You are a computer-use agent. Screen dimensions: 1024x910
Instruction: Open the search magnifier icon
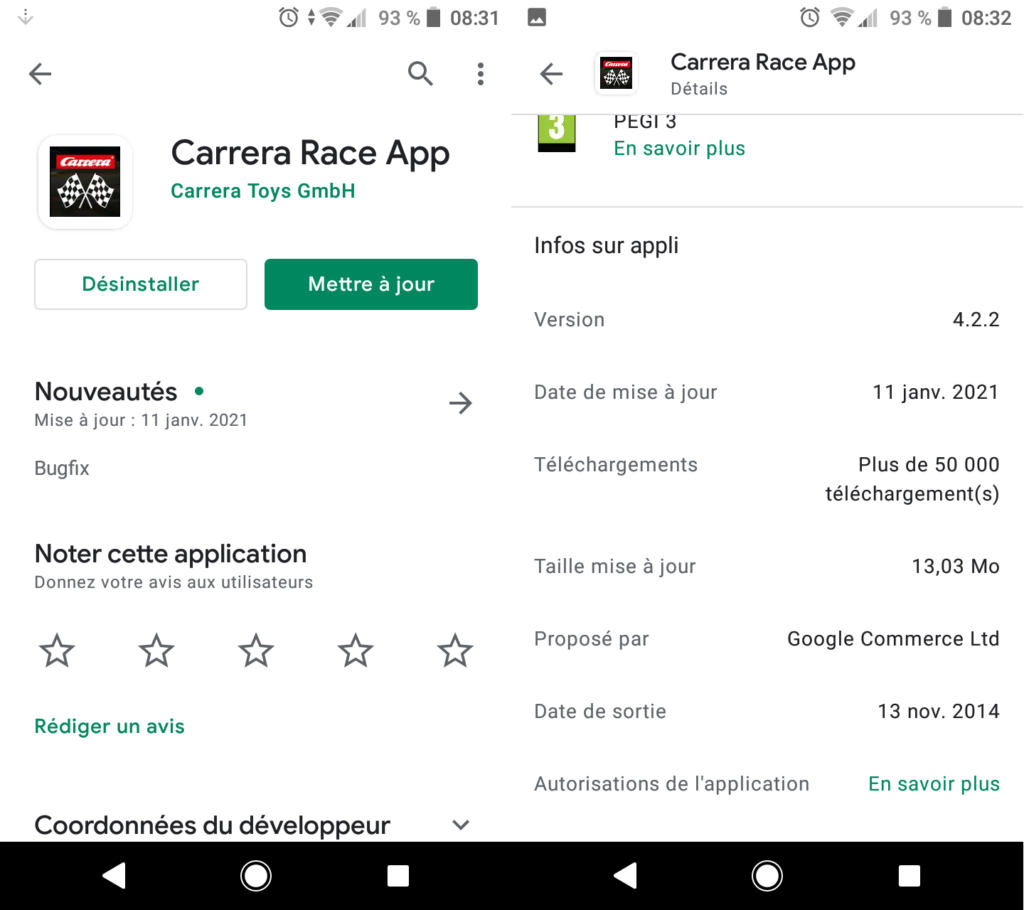(420, 73)
